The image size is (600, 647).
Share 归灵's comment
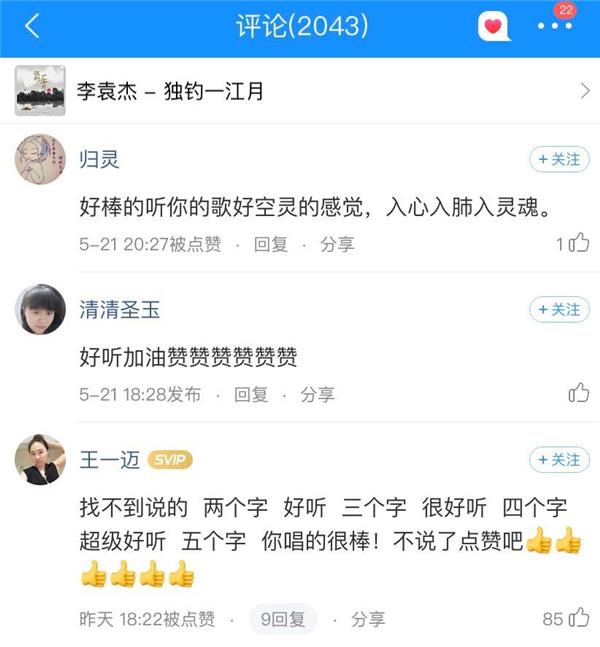[x=337, y=244]
